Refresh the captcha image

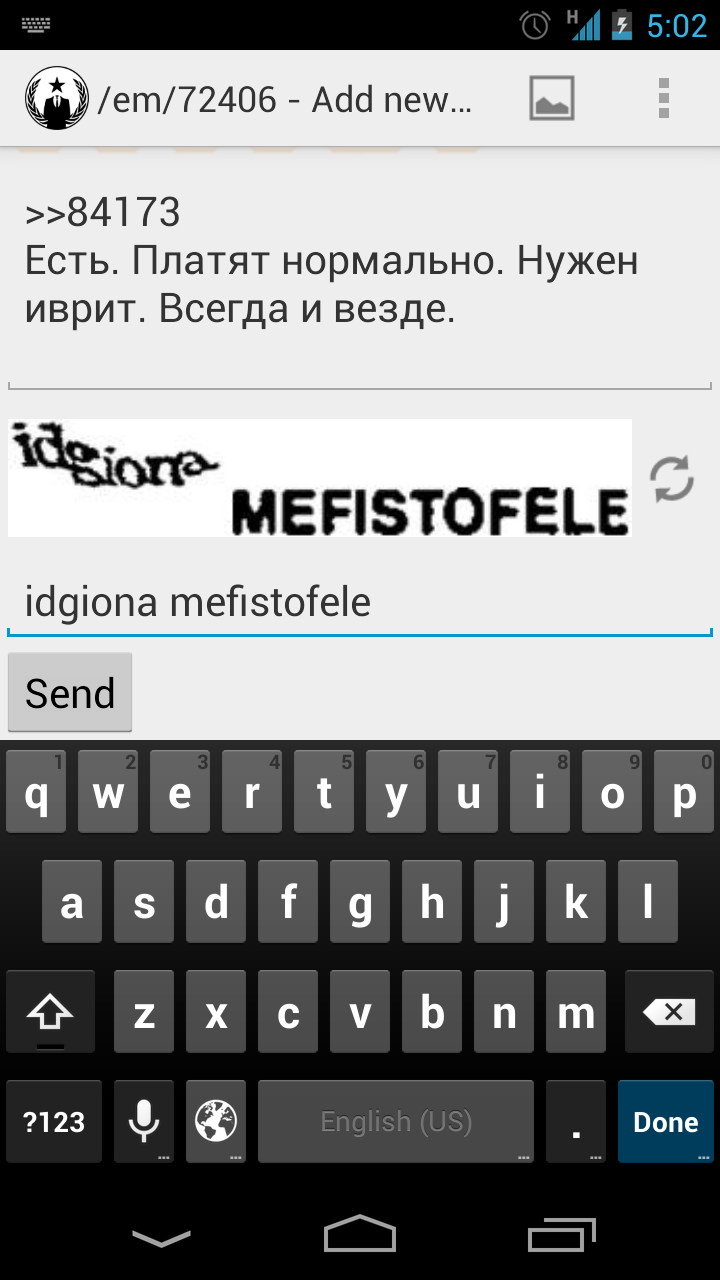click(x=672, y=478)
